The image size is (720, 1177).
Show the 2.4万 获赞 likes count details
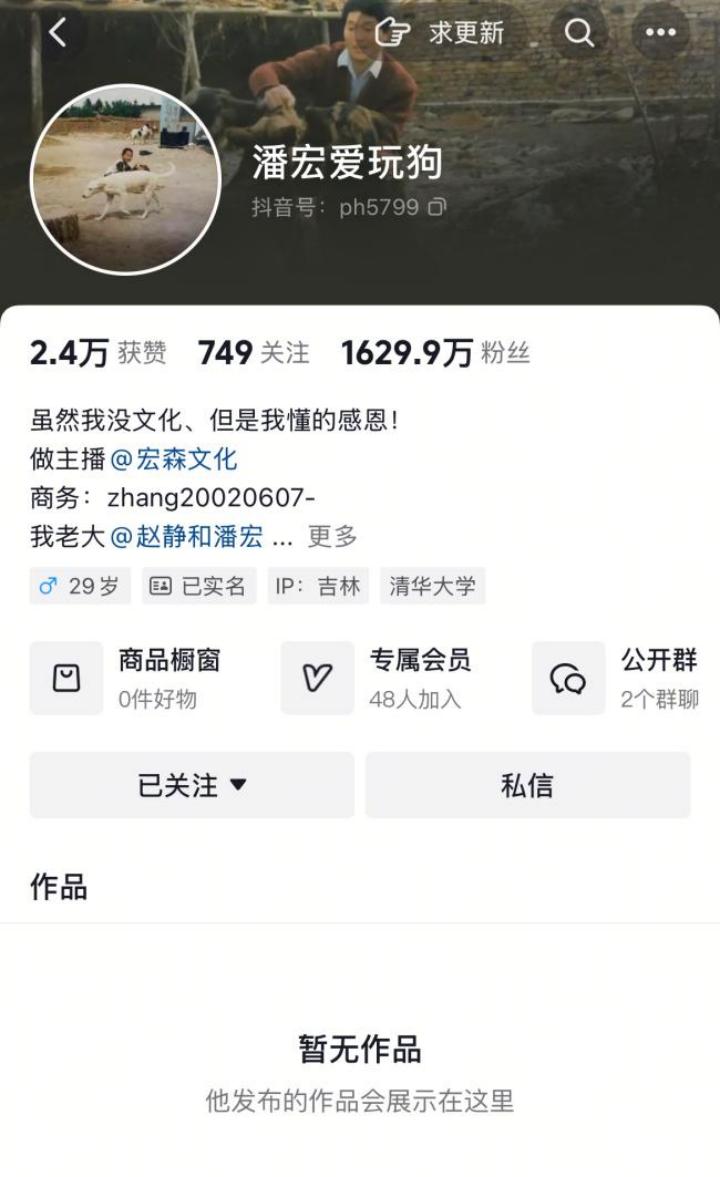click(x=98, y=353)
